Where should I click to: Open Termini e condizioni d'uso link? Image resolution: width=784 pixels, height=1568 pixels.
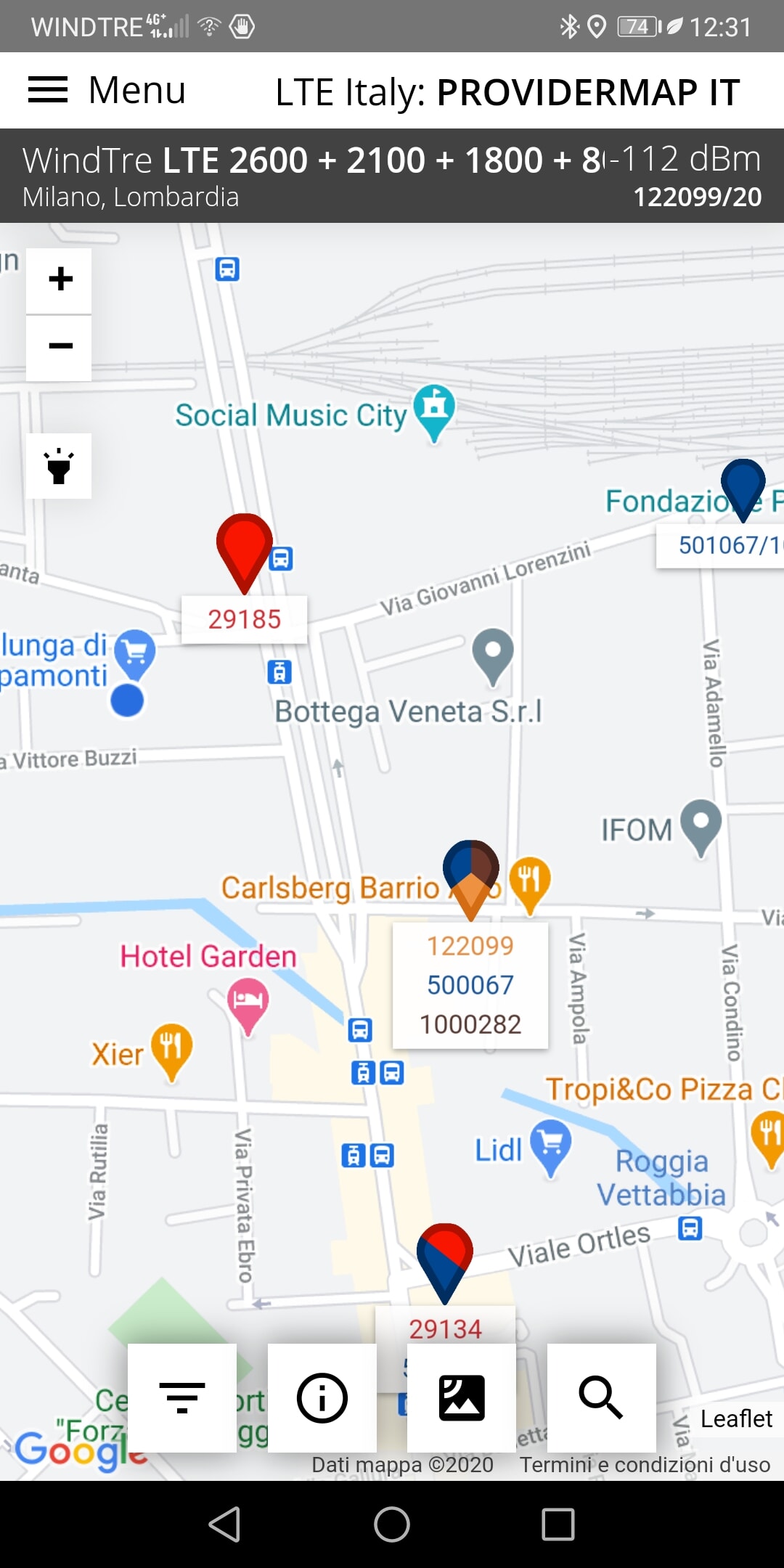tap(645, 1465)
